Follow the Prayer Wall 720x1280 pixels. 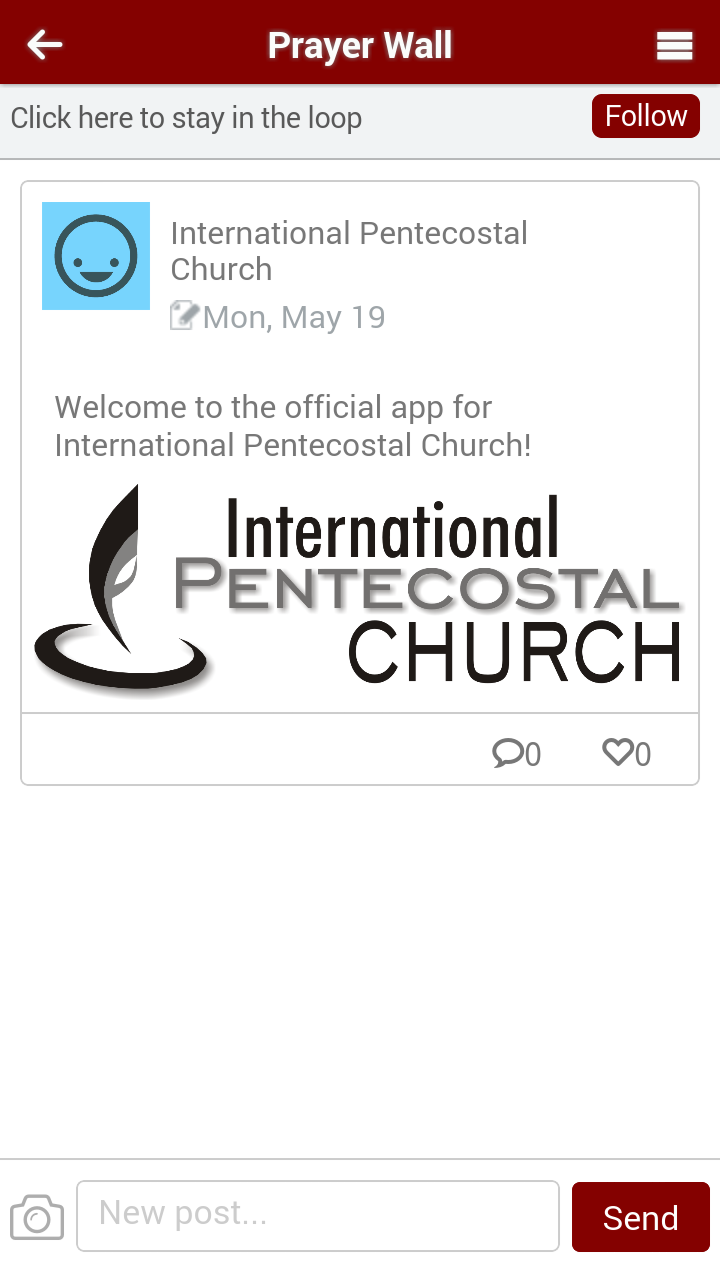(645, 117)
